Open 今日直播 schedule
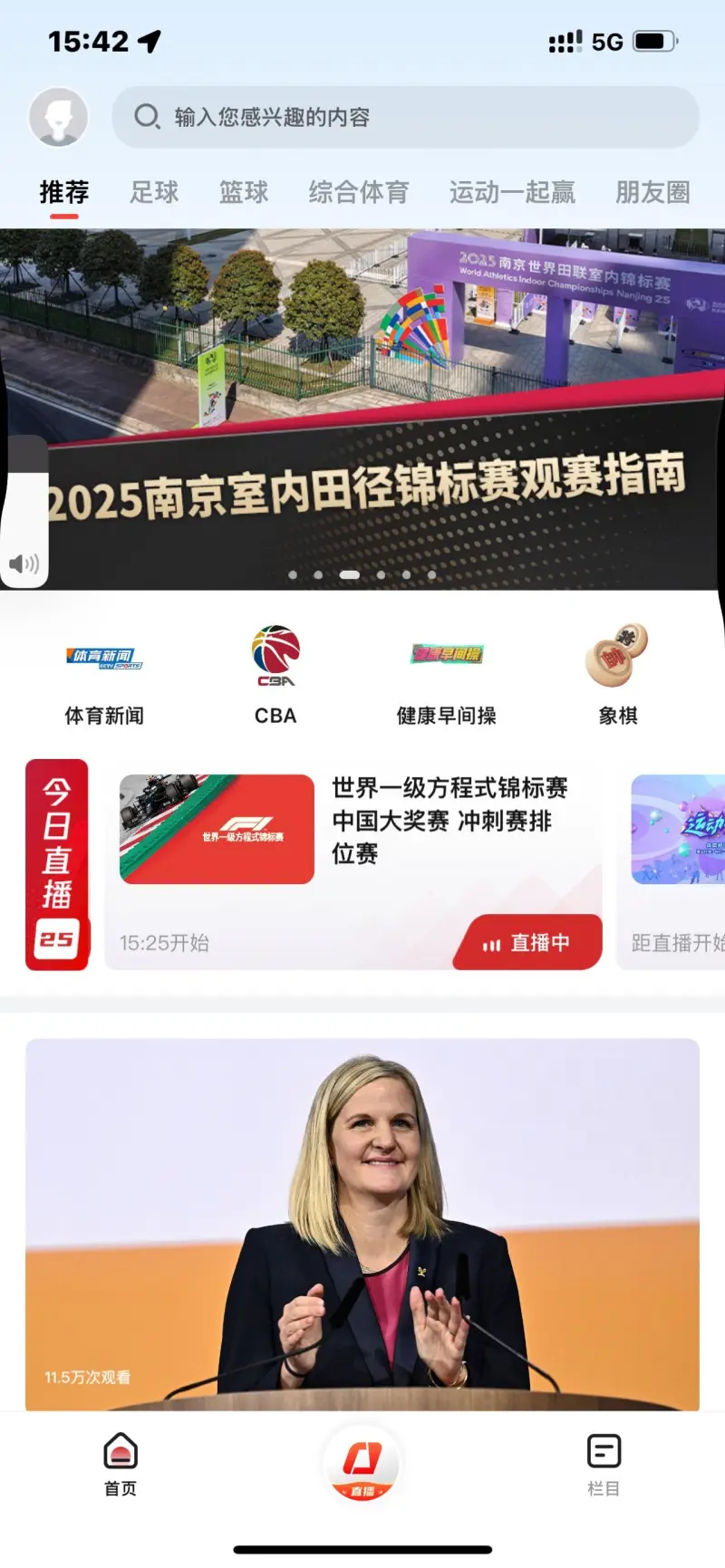 (57, 864)
